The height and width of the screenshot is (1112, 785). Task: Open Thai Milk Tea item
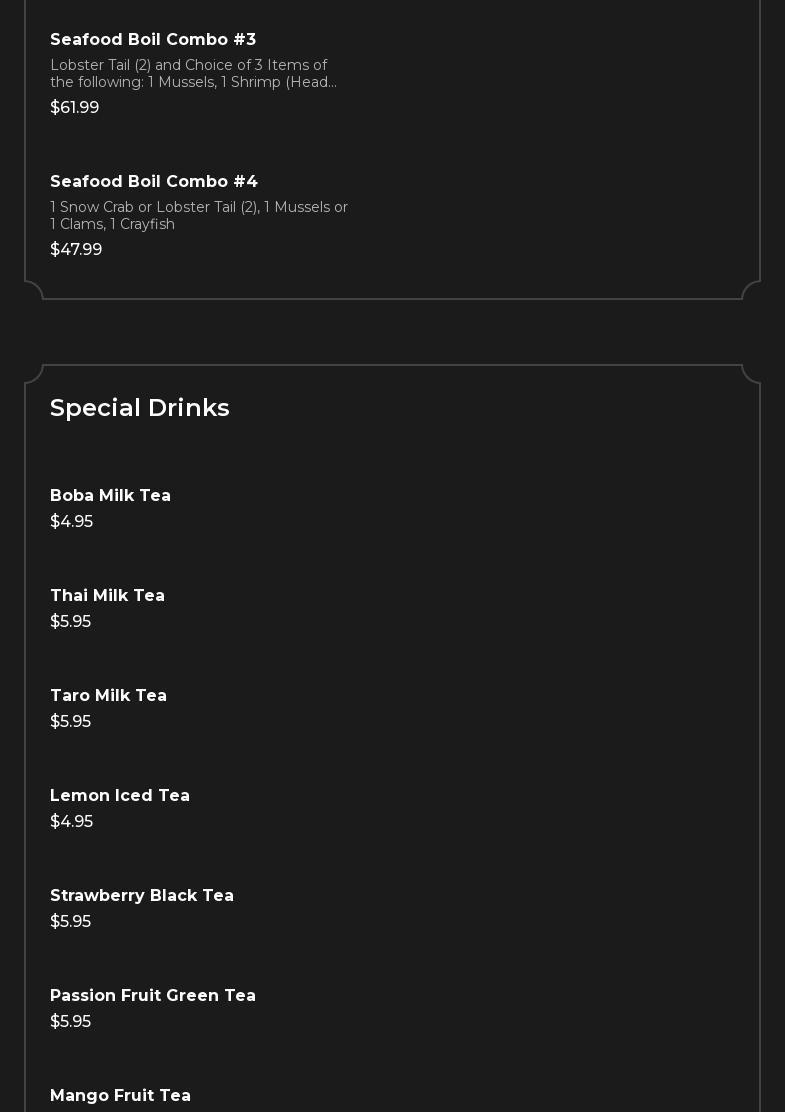[107, 596]
